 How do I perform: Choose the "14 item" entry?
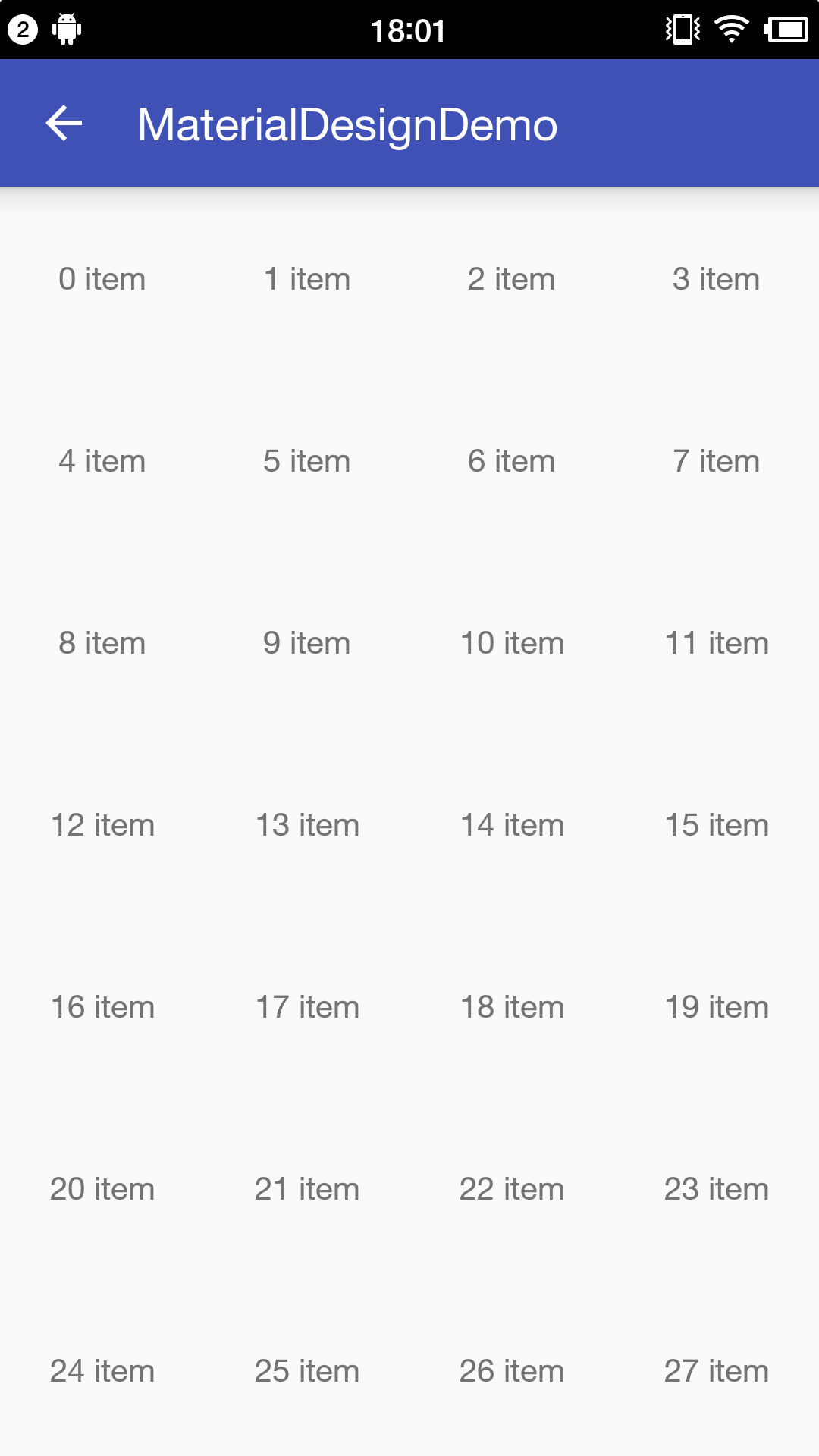(512, 825)
